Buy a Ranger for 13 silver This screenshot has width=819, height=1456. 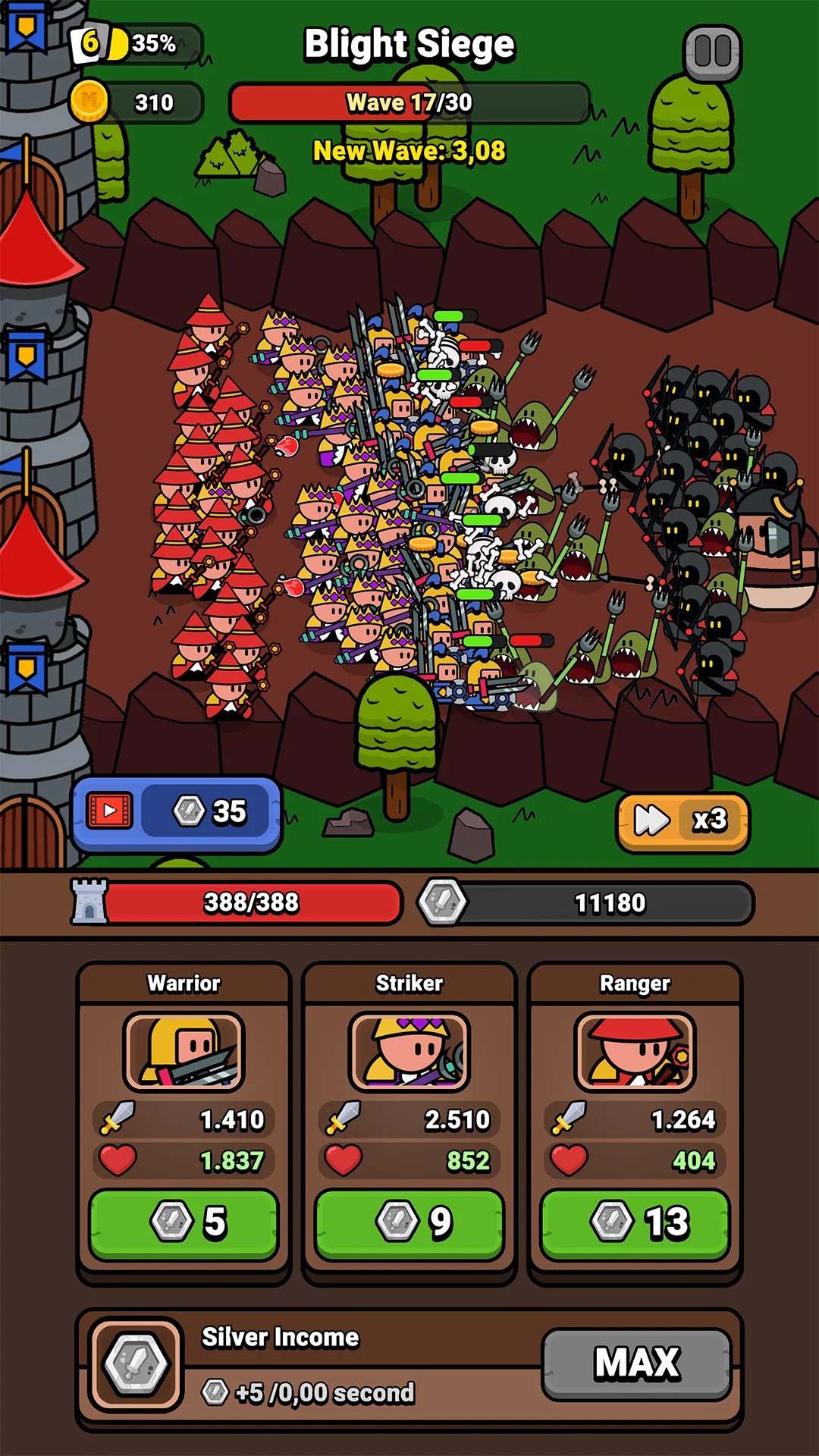pos(635,1222)
